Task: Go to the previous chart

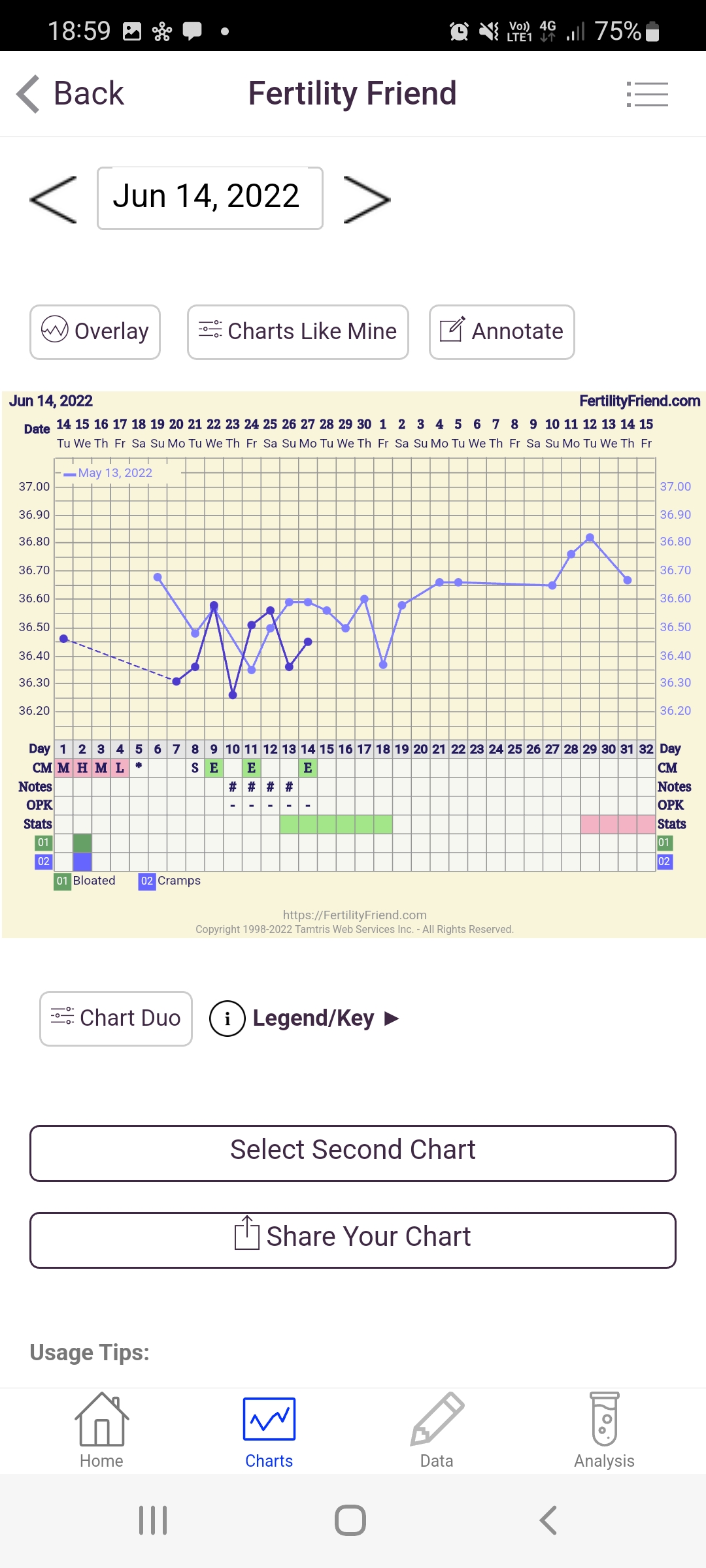Action: 54,199
